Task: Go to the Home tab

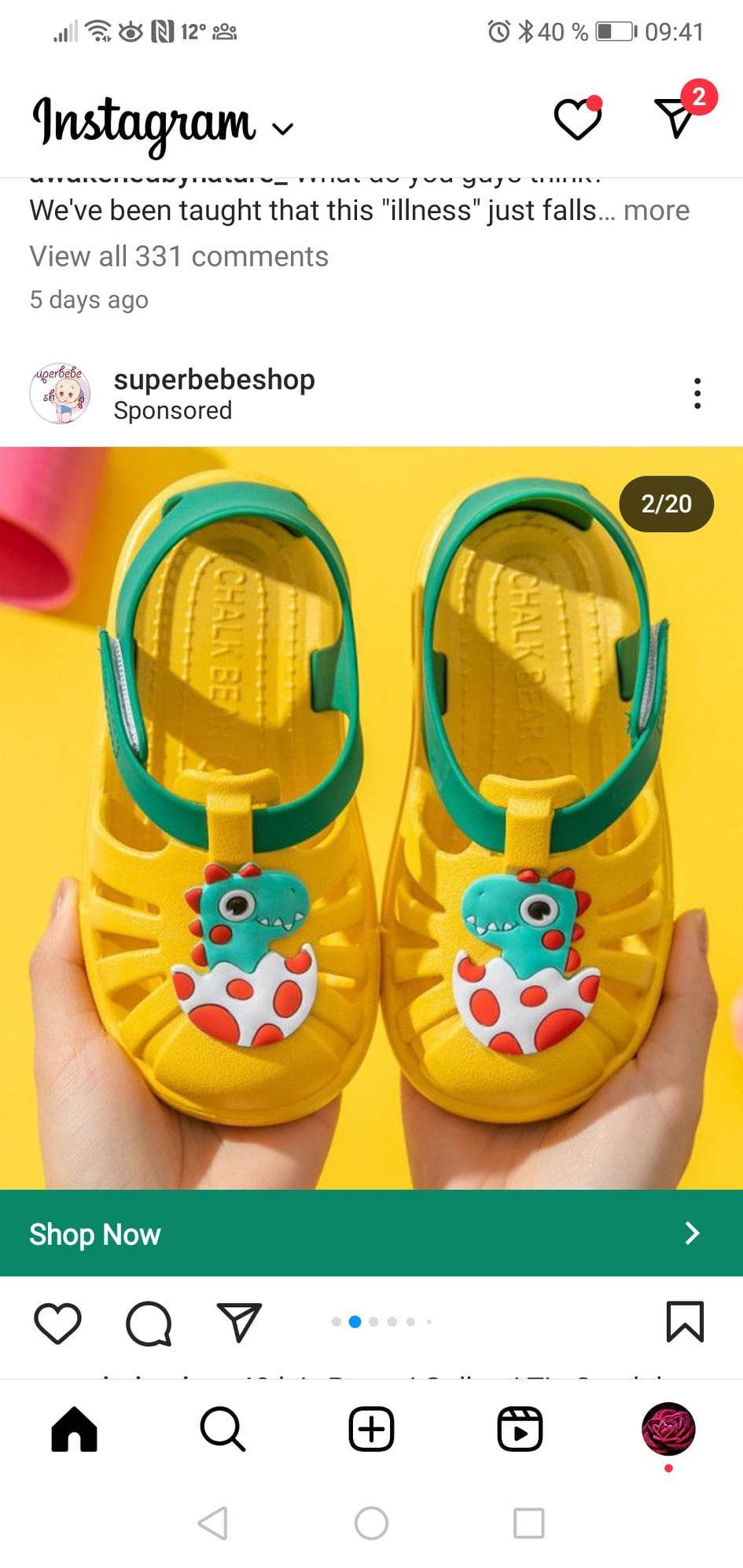Action: 74,1430
